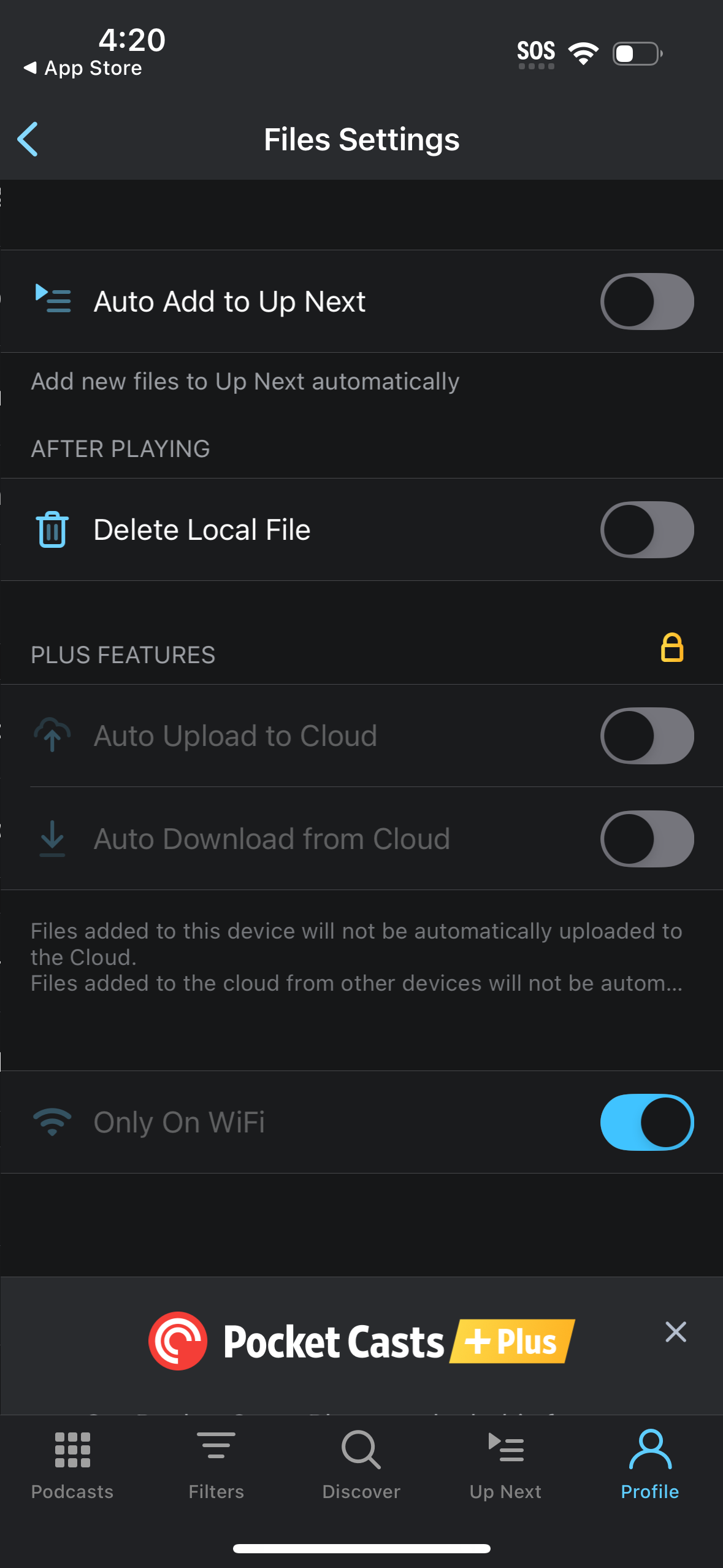Enable Auto Add to Up Next
This screenshot has height=1568, width=723.
647,301
